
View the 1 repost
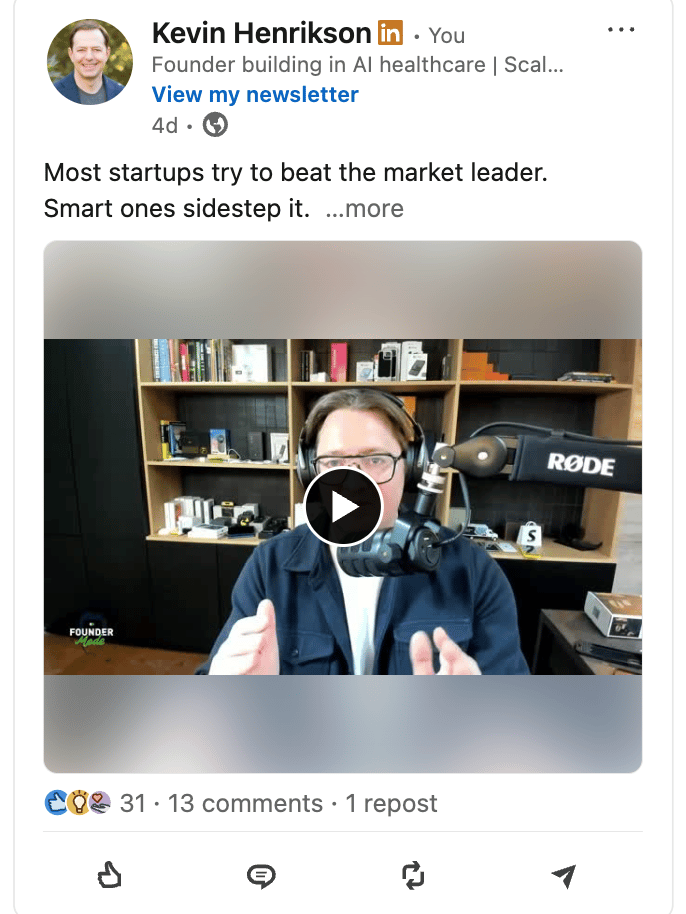coord(391,803)
